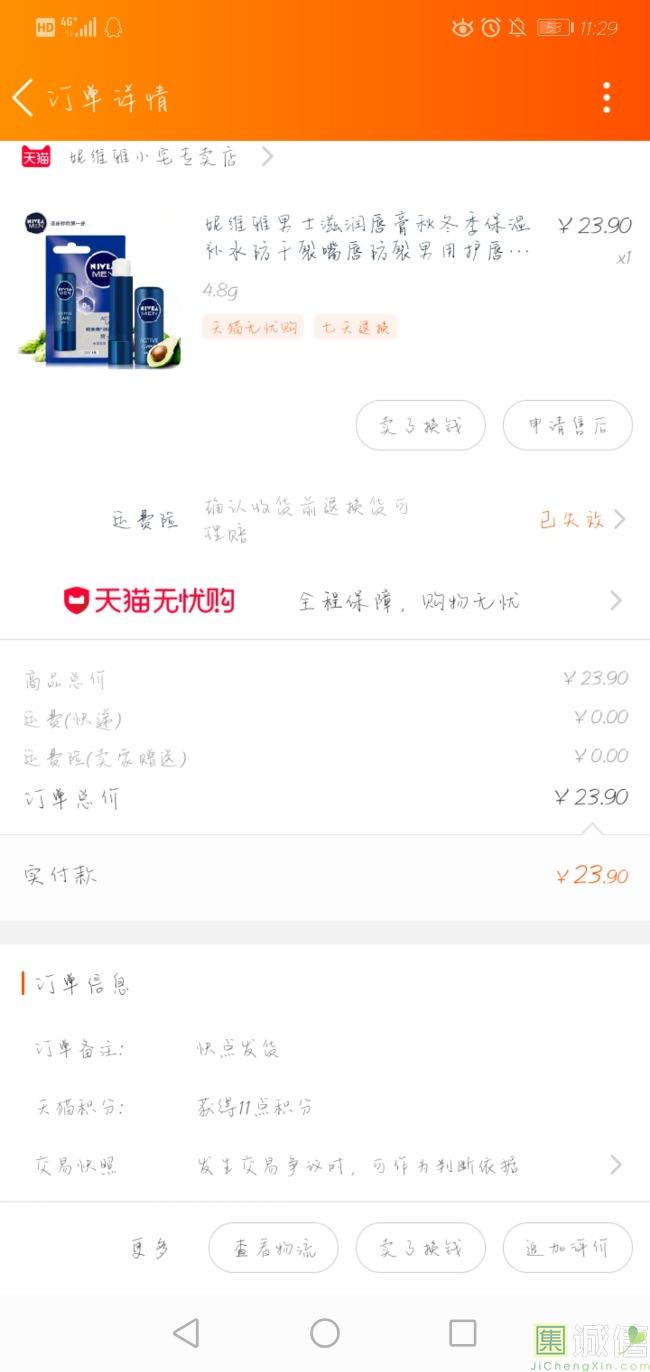Image resolution: width=650 pixels, height=1372 pixels.
Task: Tap 追加评价 button
Action: tap(567, 1248)
